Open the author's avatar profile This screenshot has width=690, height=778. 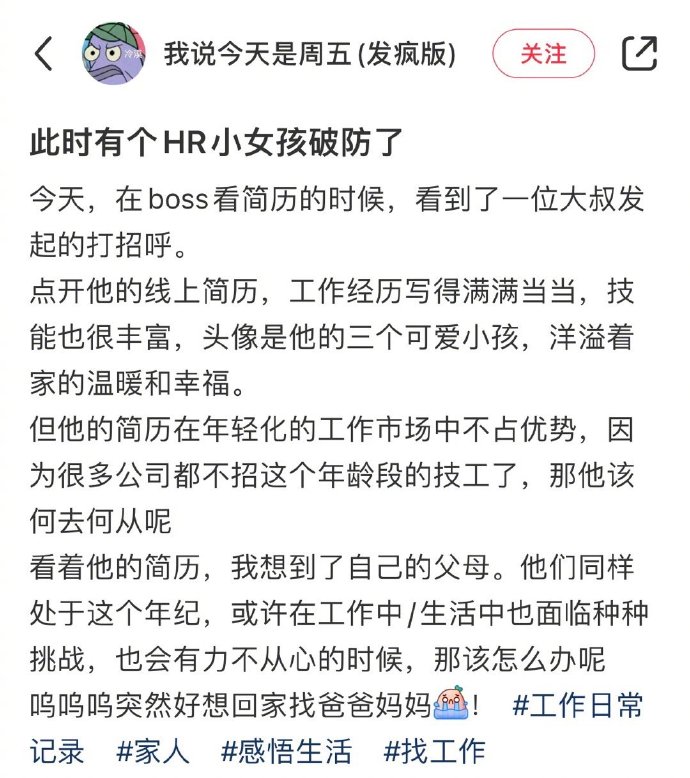click(x=113, y=53)
